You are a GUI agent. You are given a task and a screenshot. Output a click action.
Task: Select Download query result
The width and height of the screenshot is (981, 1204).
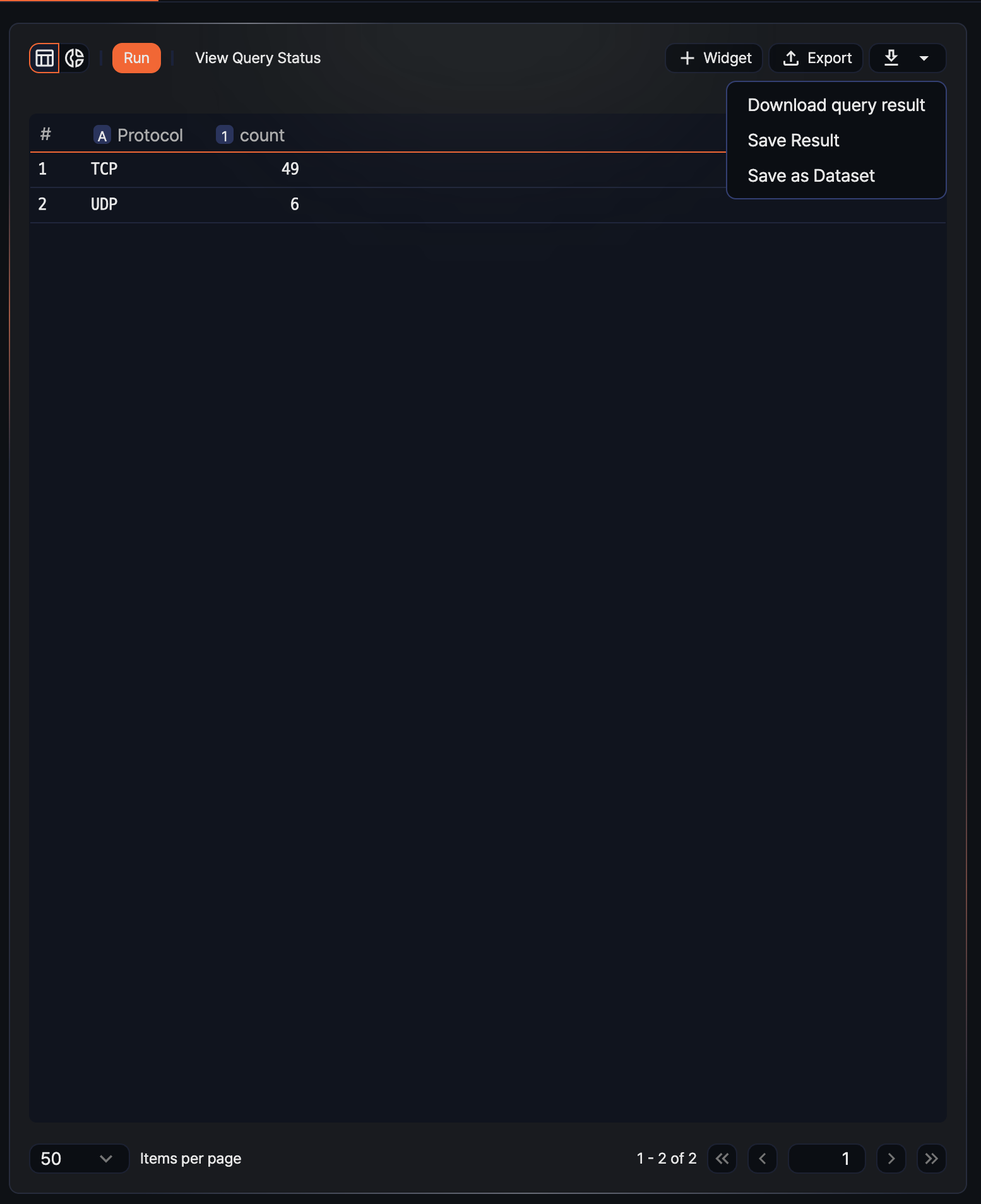pyautogui.click(x=836, y=105)
